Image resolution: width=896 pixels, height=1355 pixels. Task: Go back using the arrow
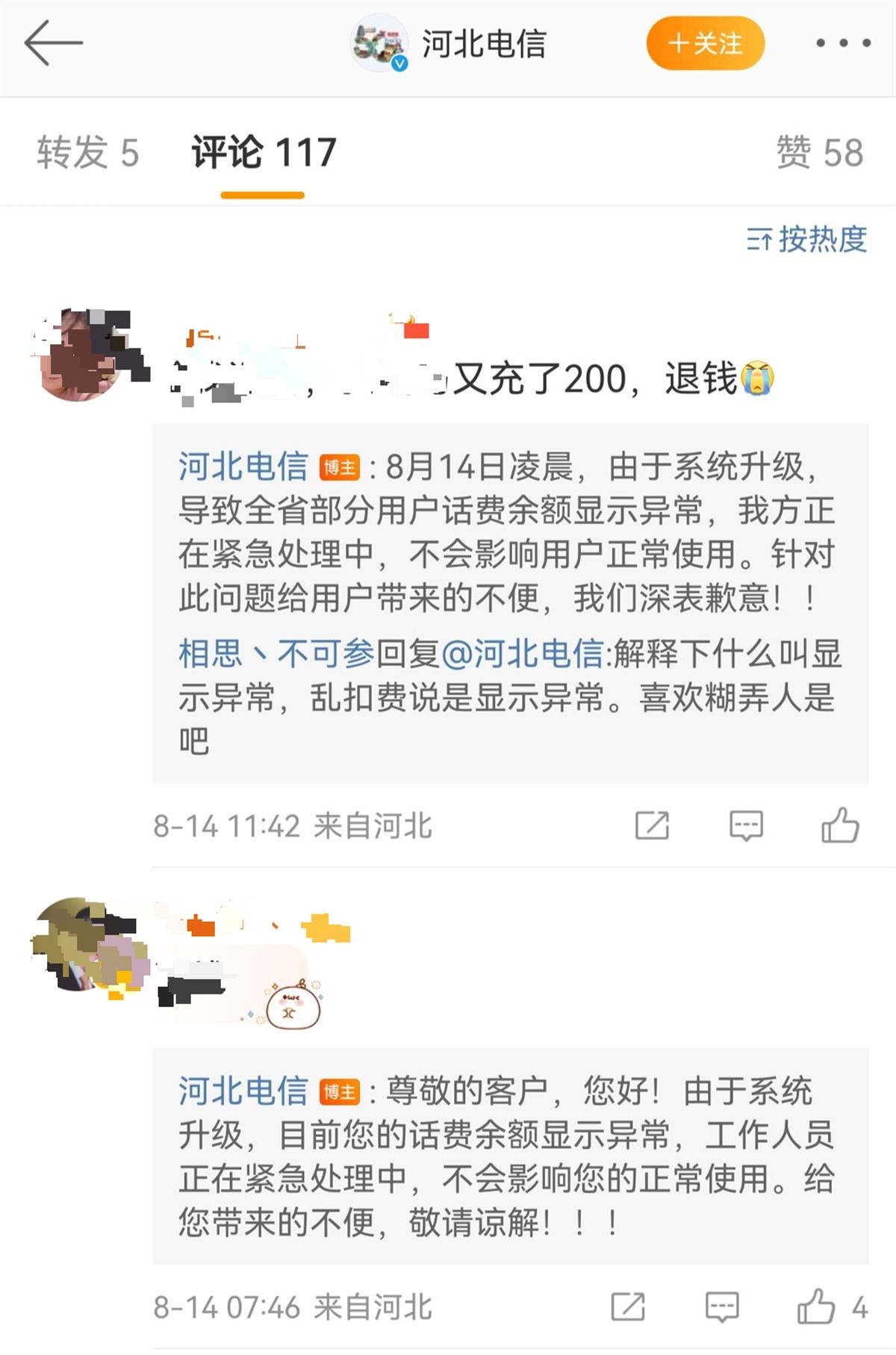[x=53, y=43]
